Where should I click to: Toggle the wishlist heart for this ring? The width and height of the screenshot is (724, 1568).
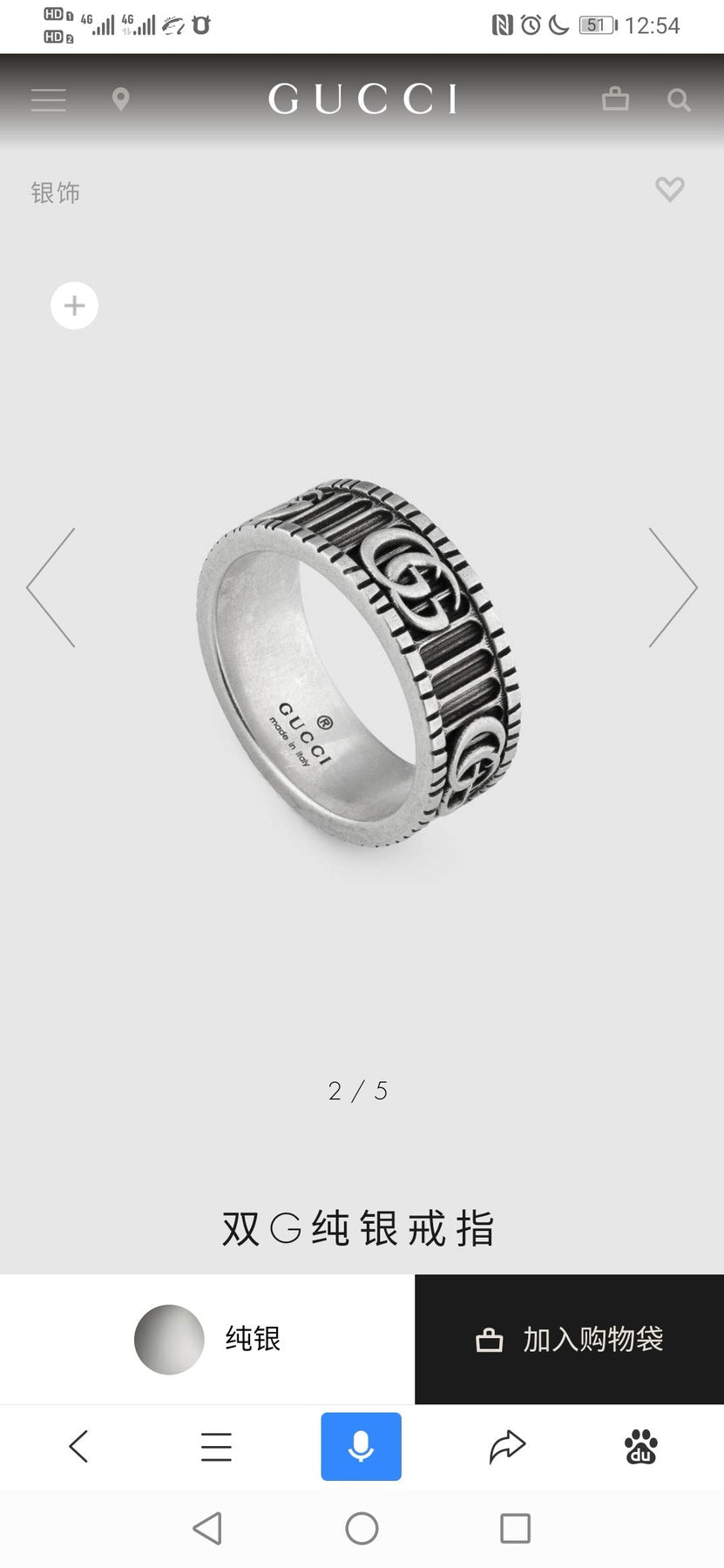pos(669,190)
